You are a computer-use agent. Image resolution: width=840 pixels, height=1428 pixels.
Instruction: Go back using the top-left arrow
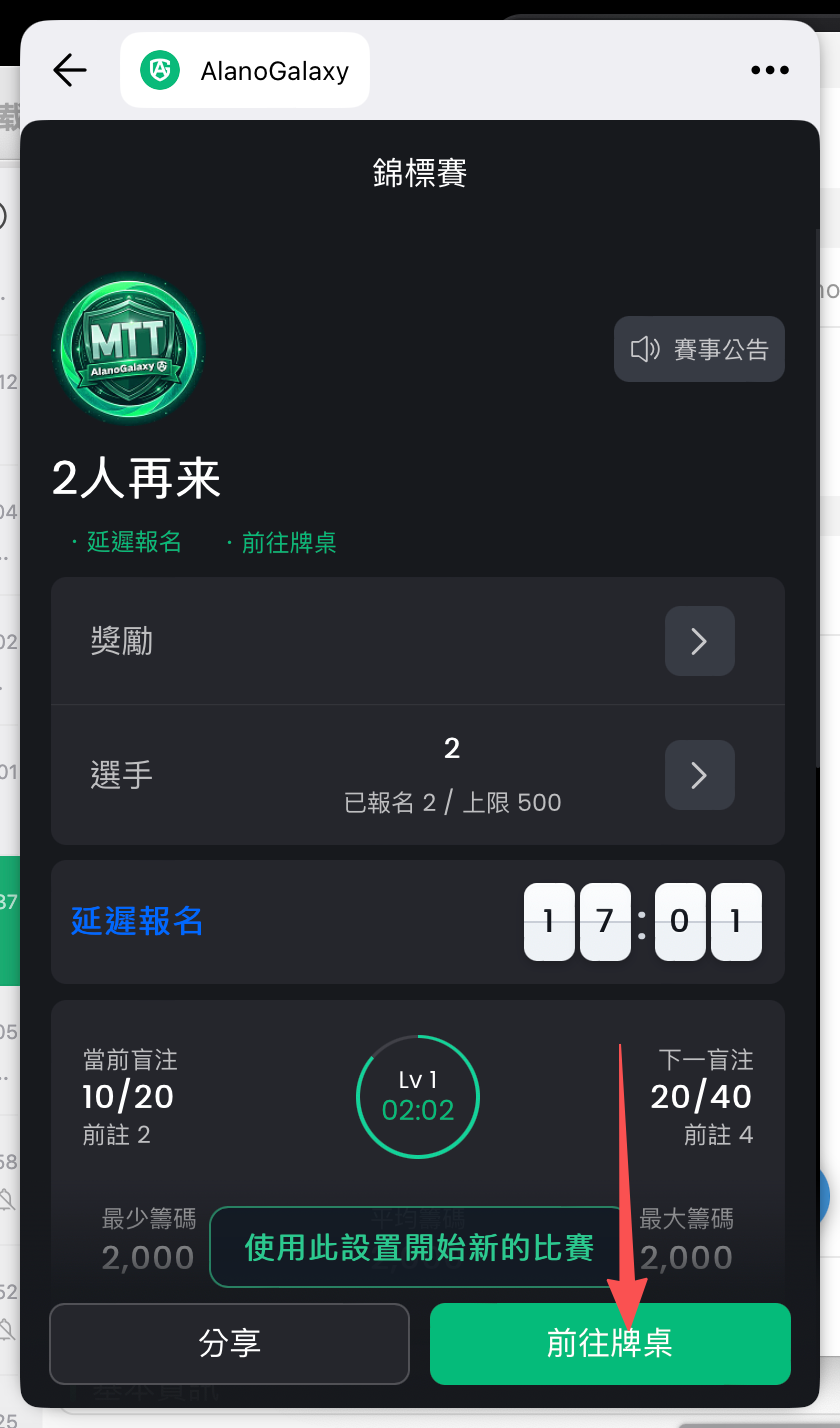point(70,70)
